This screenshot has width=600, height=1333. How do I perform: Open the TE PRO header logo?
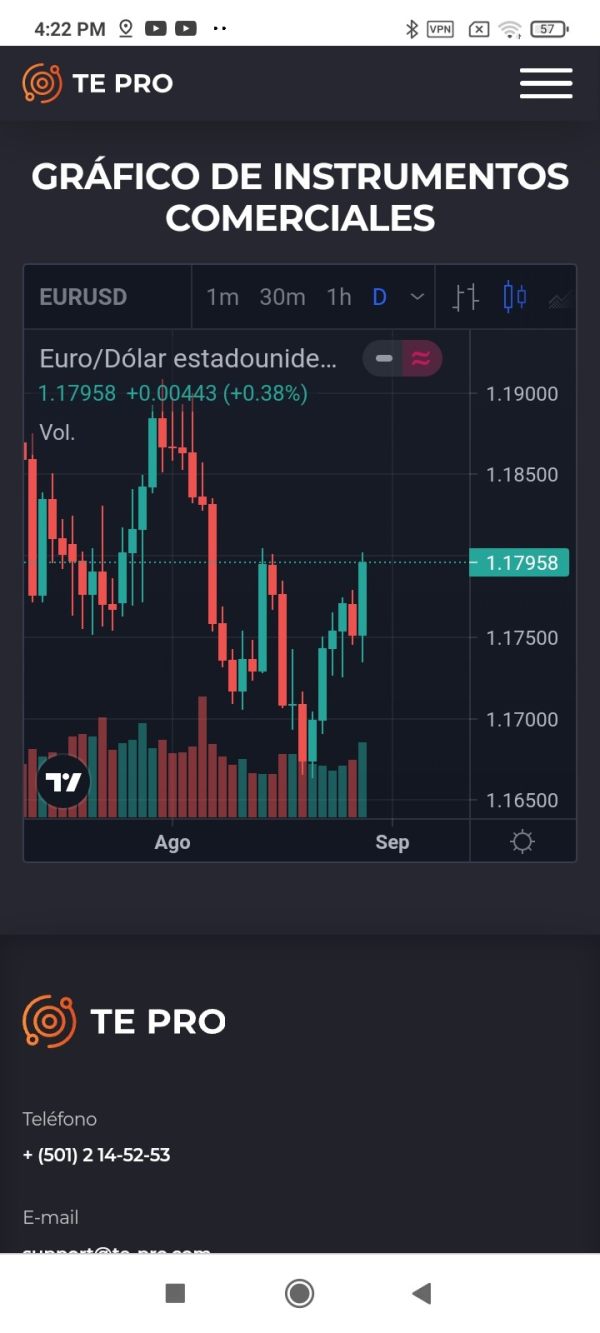(98, 83)
